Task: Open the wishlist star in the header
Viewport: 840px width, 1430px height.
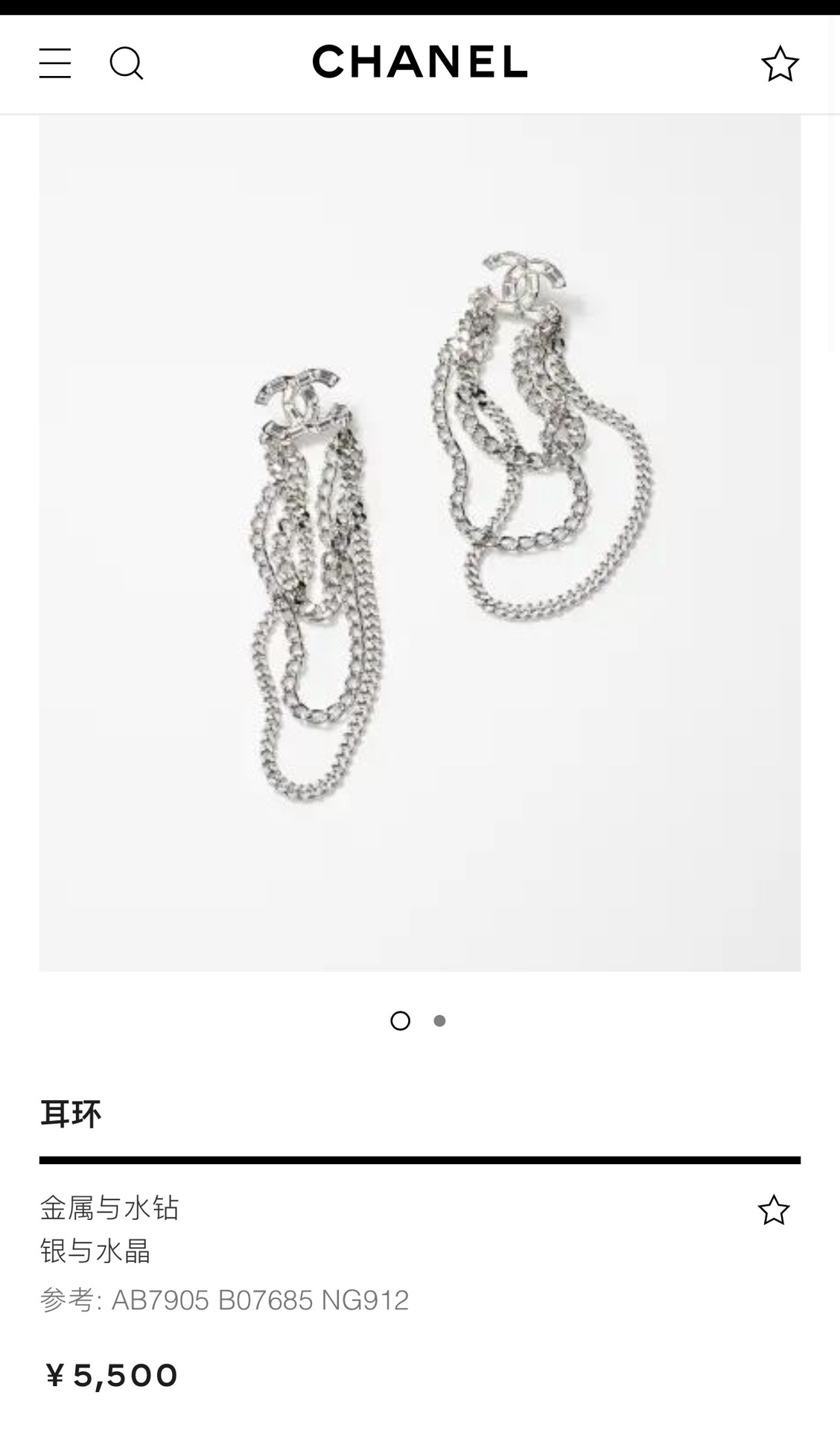Action: (780, 64)
